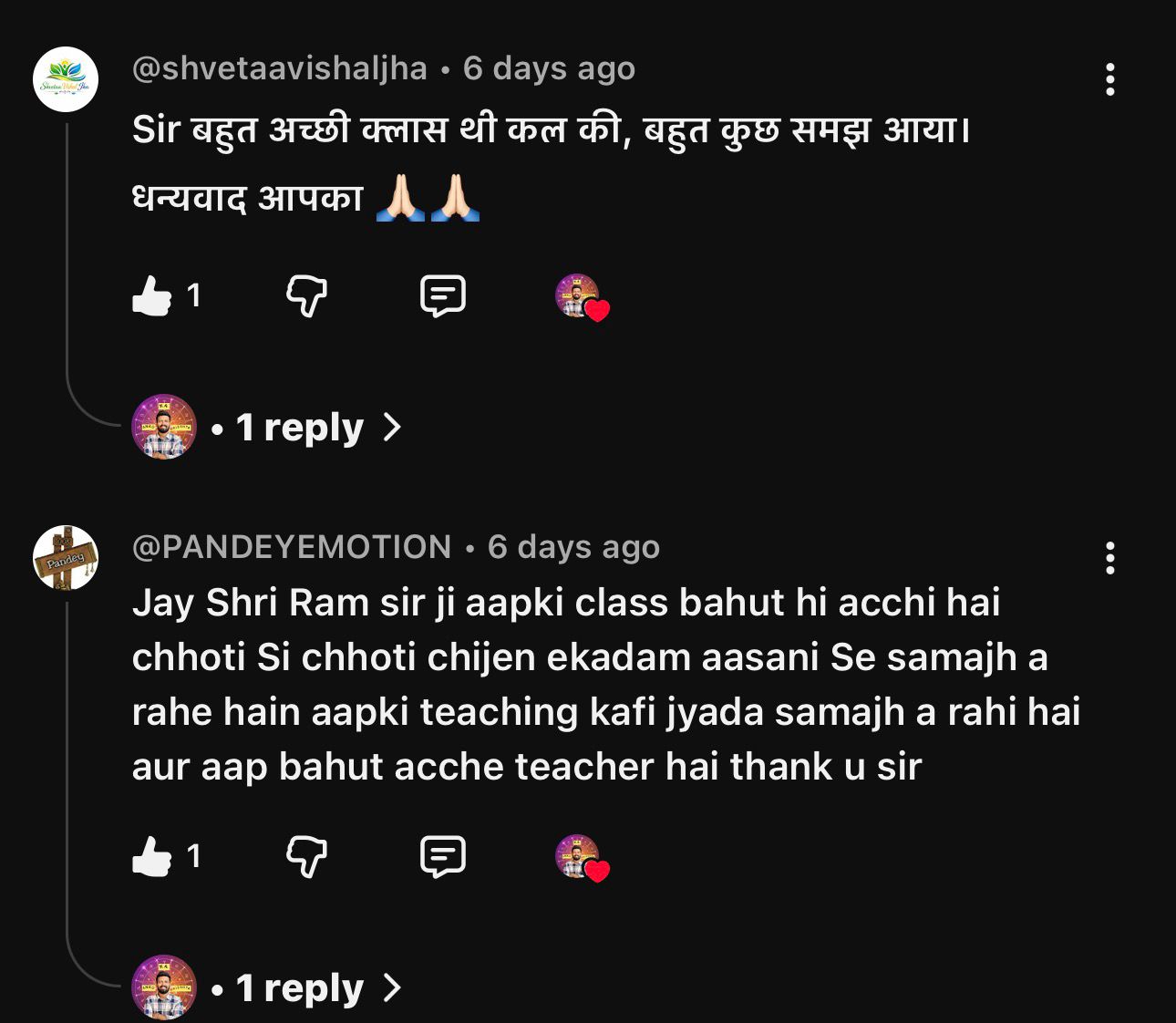Open @PANDEYEMOTION's profile avatar

[x=66, y=558]
